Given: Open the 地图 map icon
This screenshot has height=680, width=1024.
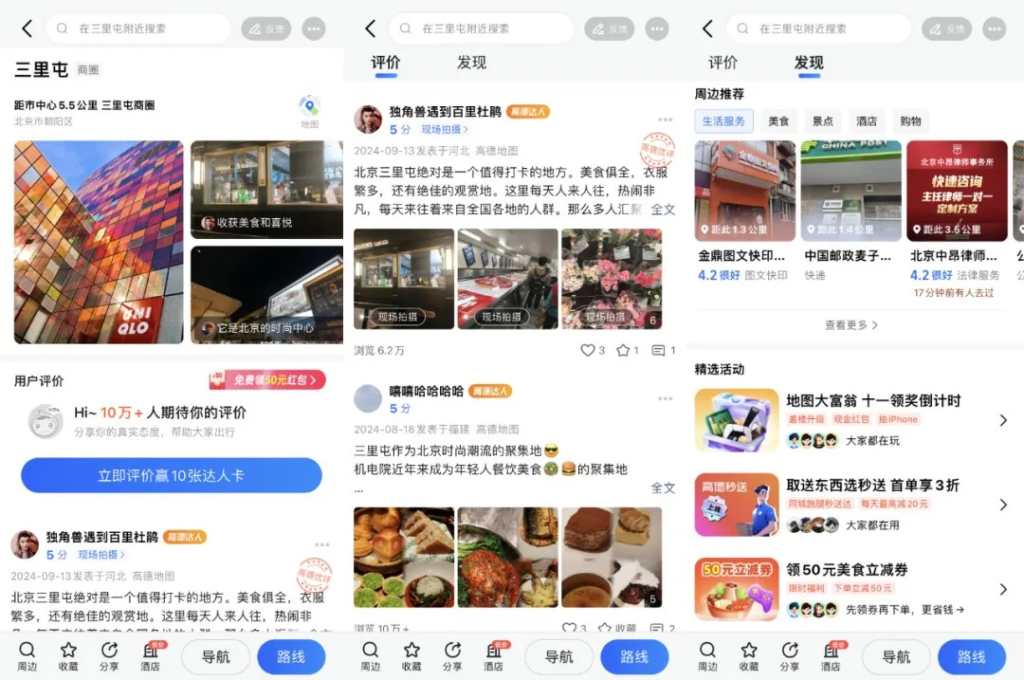Looking at the screenshot, I should point(309,110).
